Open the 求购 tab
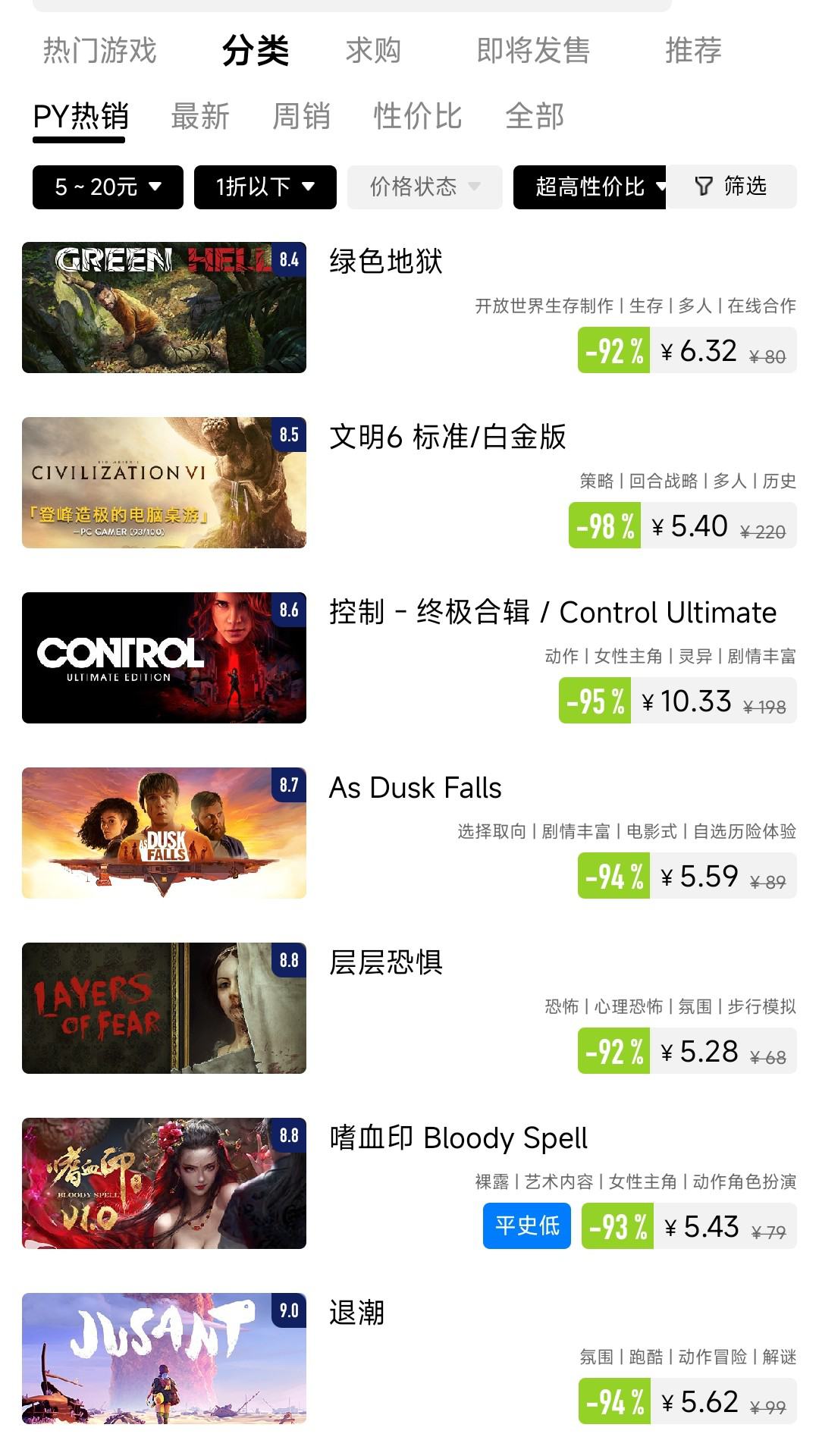This screenshot has width=819, height=1456. click(x=372, y=51)
